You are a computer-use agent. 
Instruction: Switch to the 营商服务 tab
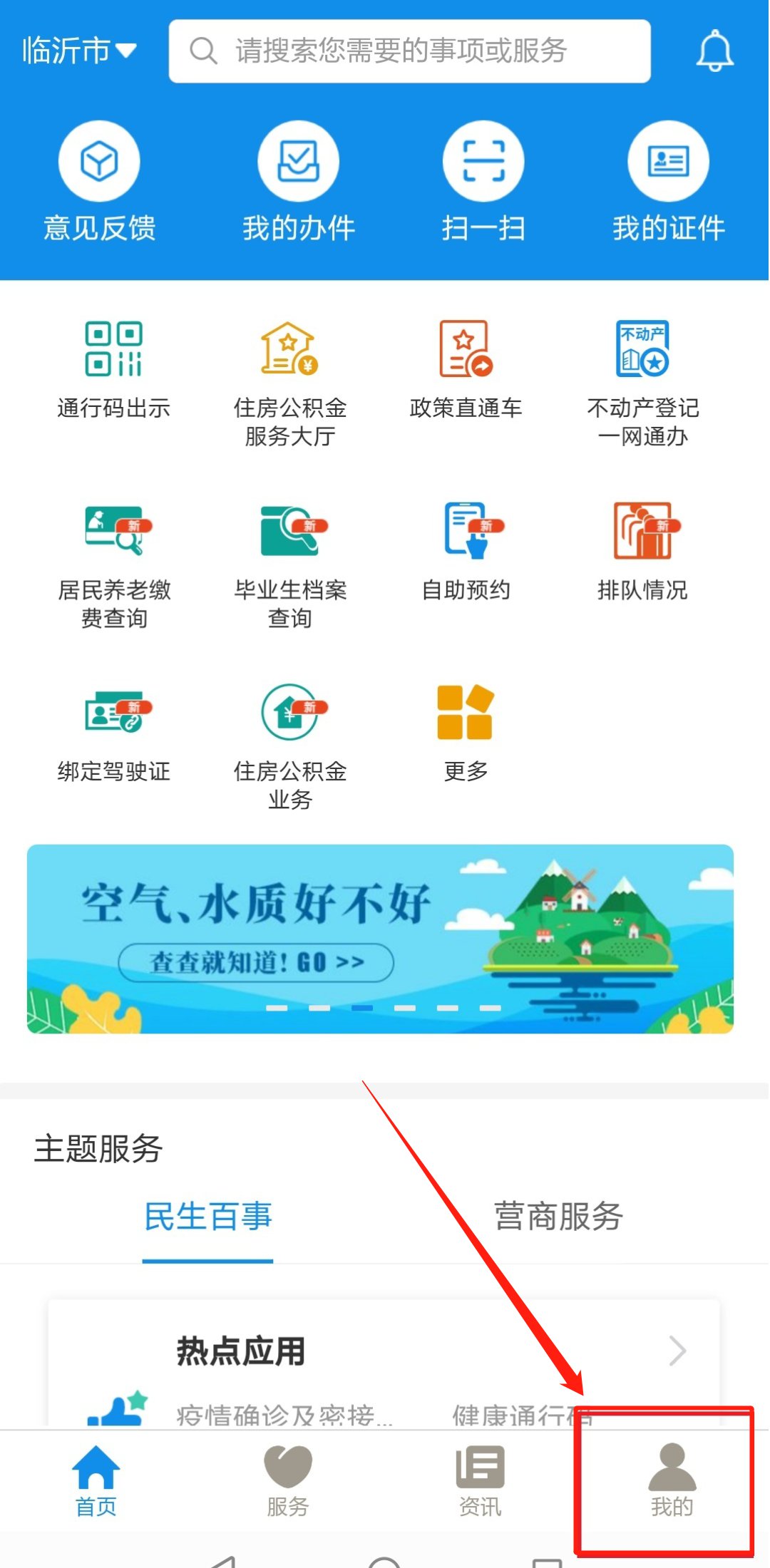(x=558, y=1217)
